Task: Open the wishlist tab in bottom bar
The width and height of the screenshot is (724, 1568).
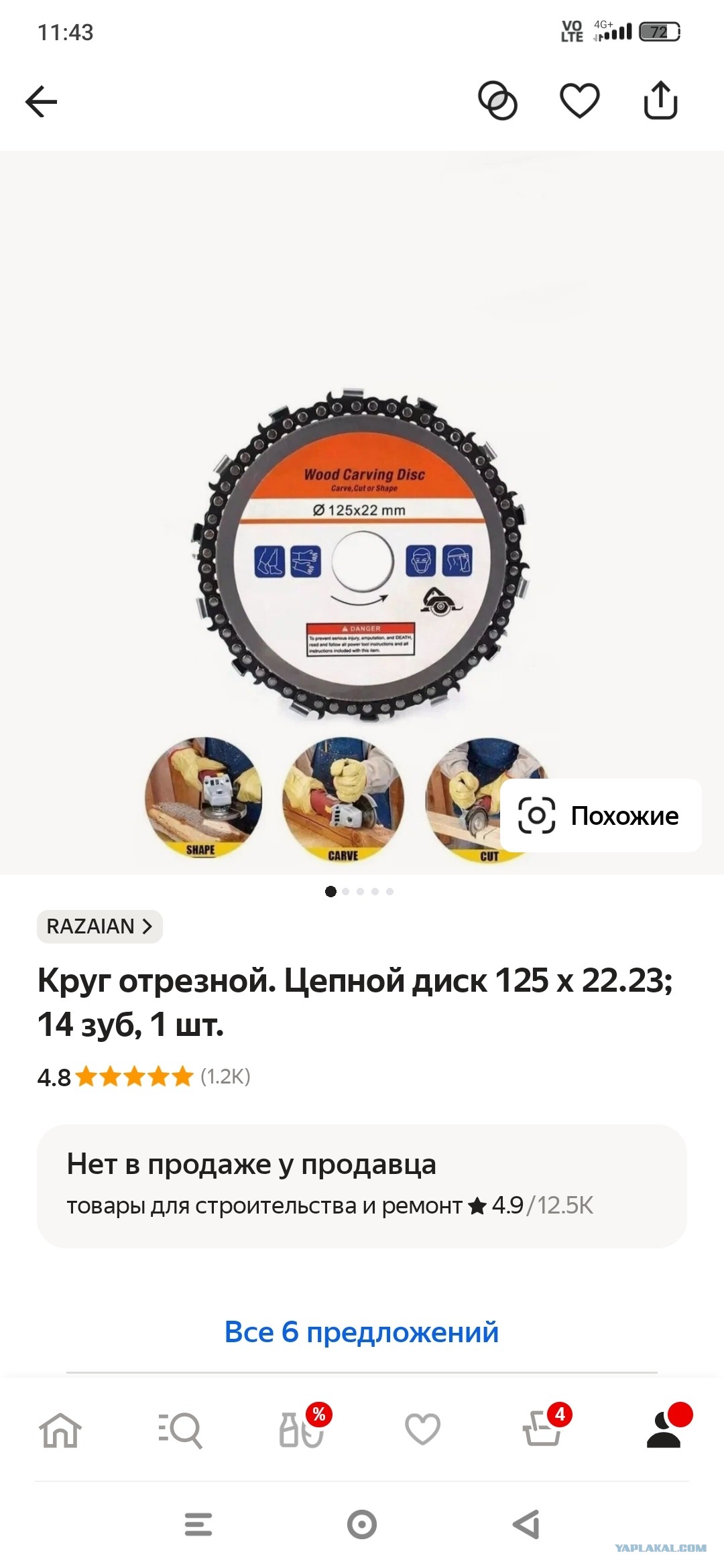Action: point(422,1430)
